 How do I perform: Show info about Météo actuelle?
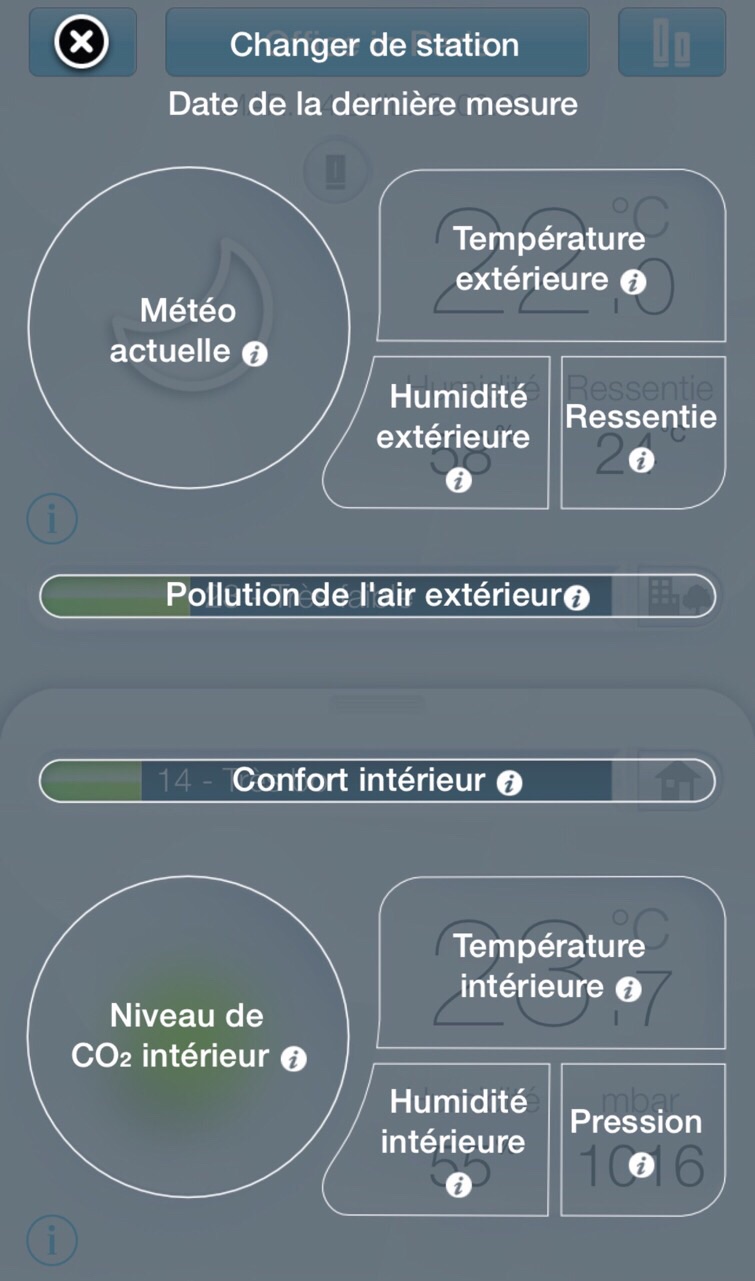click(256, 353)
